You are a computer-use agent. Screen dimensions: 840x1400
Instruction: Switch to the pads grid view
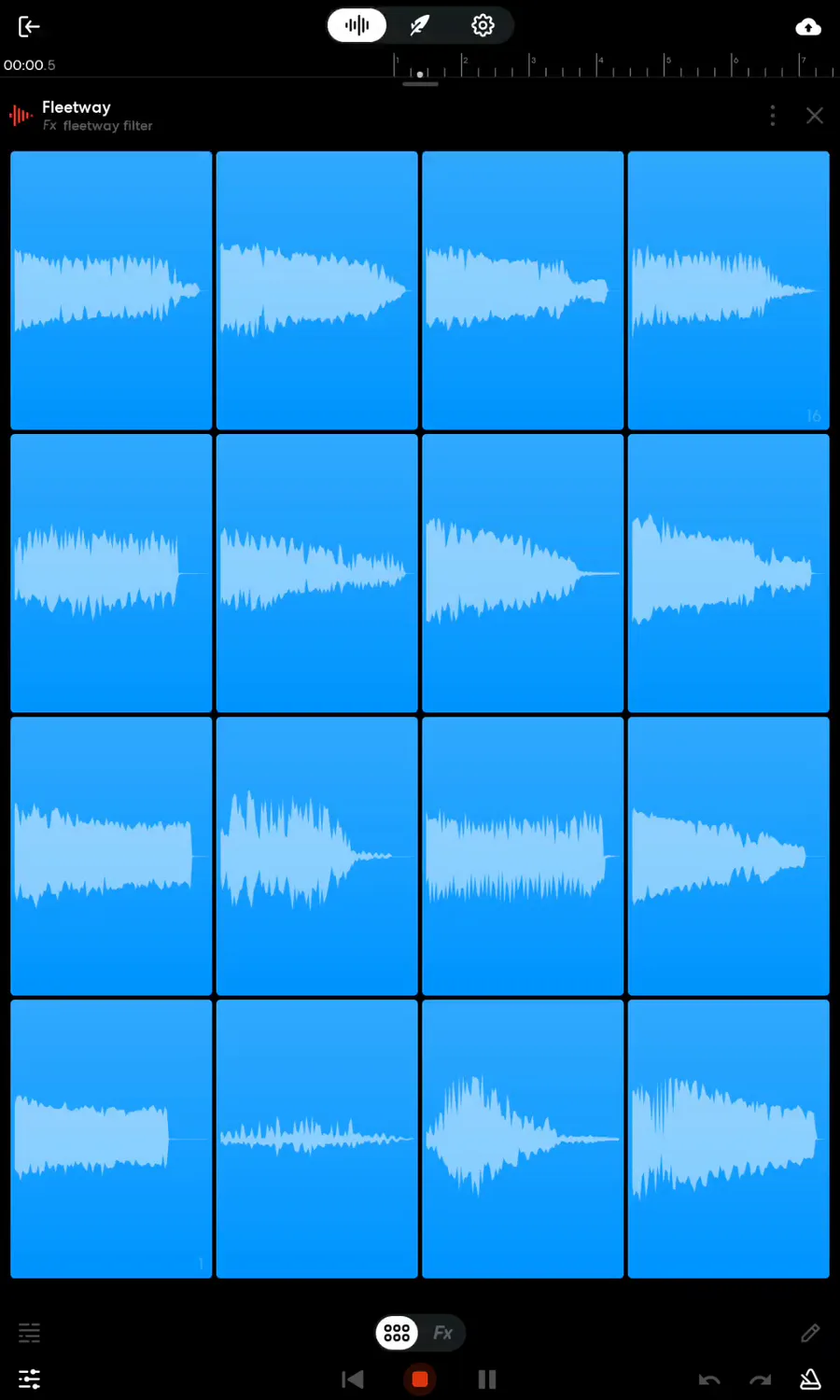click(x=397, y=1333)
